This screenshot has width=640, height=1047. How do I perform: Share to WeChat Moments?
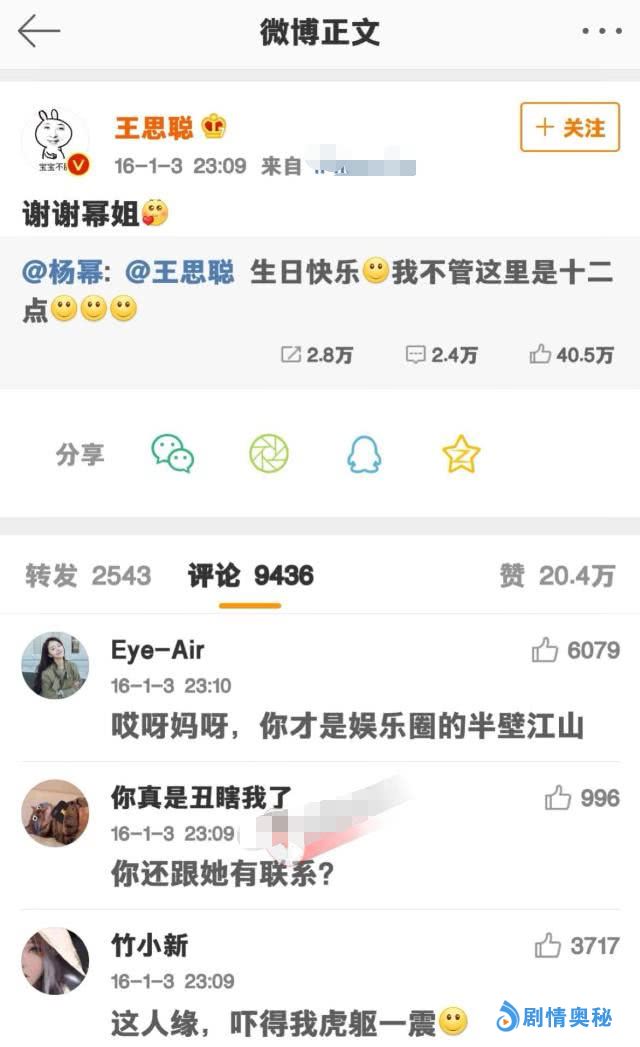point(269,454)
